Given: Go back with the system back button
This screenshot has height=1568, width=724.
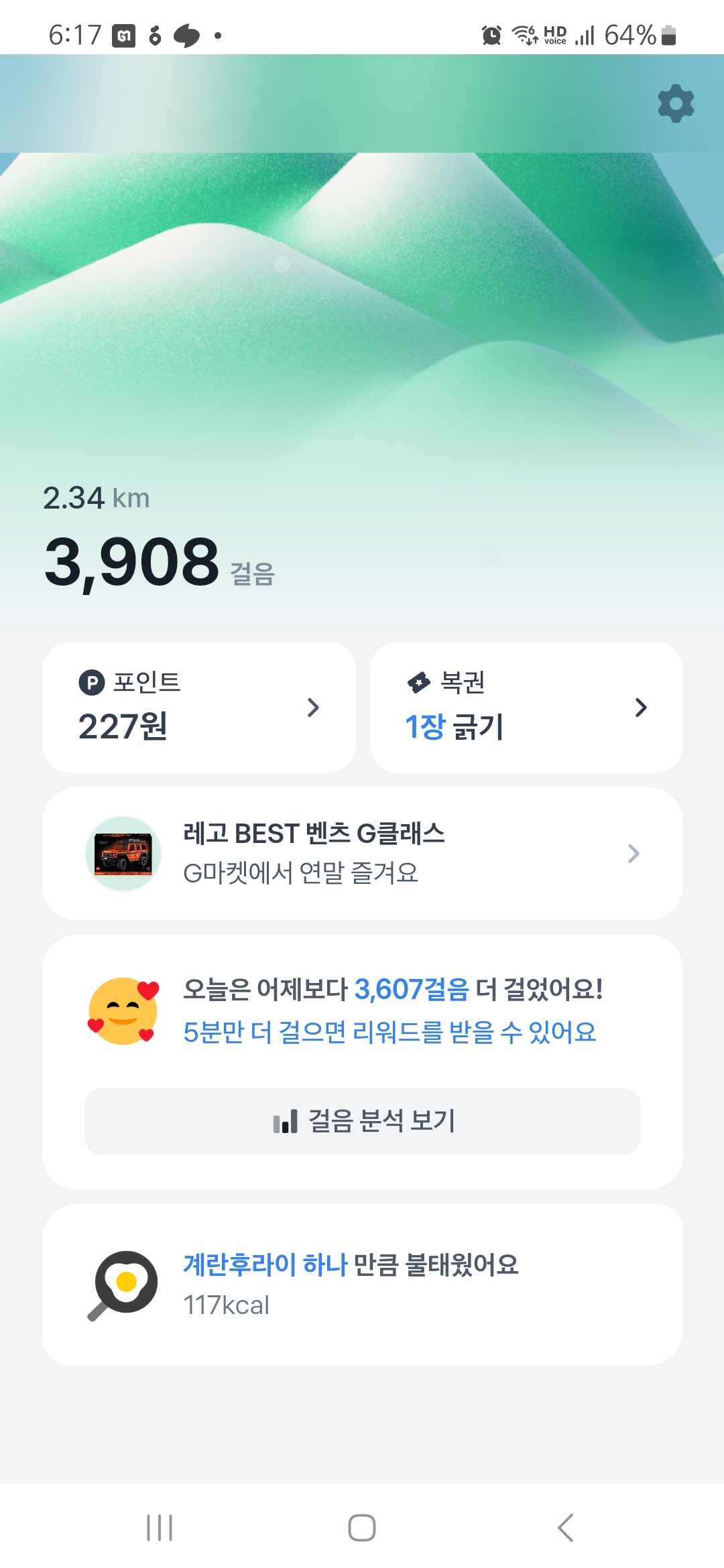Looking at the screenshot, I should click(x=565, y=1527).
